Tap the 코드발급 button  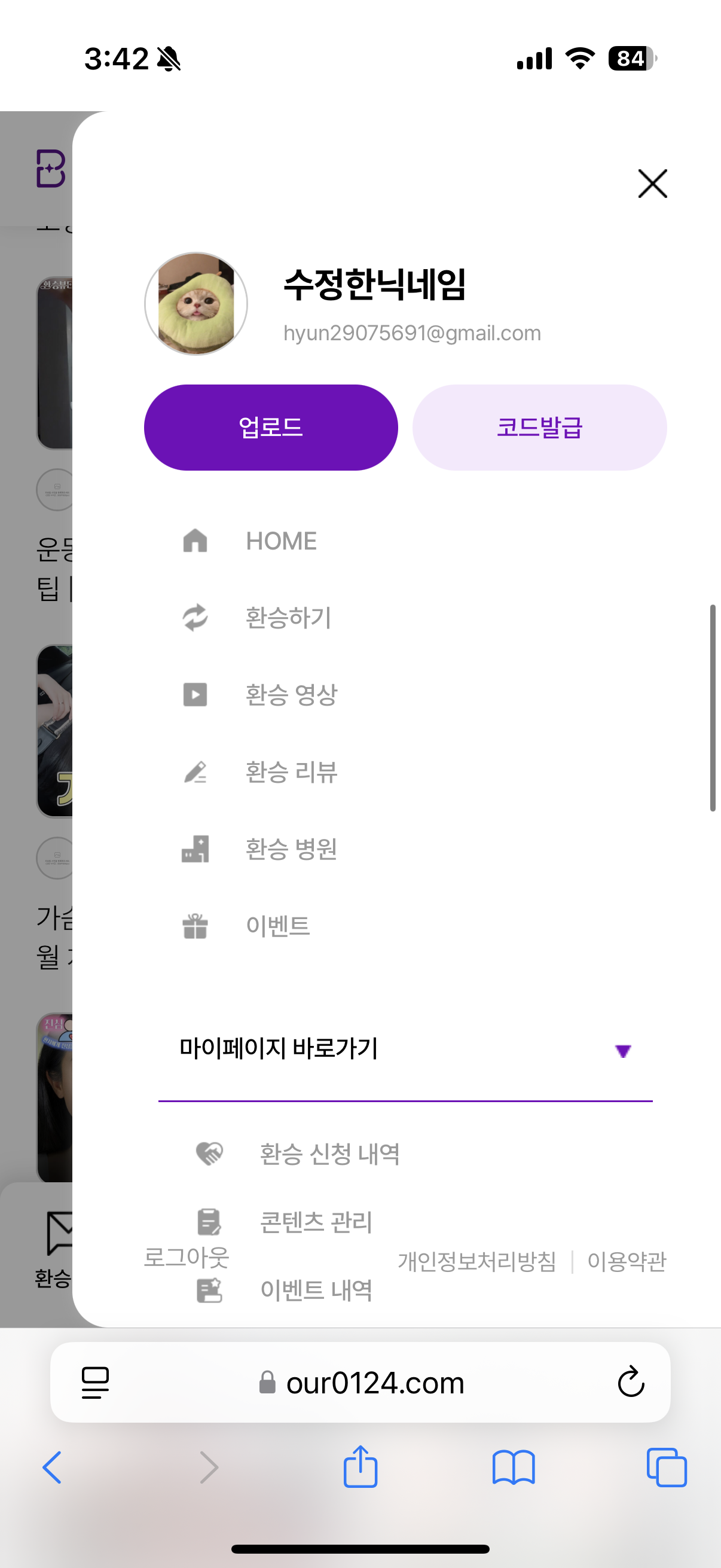pos(539,428)
